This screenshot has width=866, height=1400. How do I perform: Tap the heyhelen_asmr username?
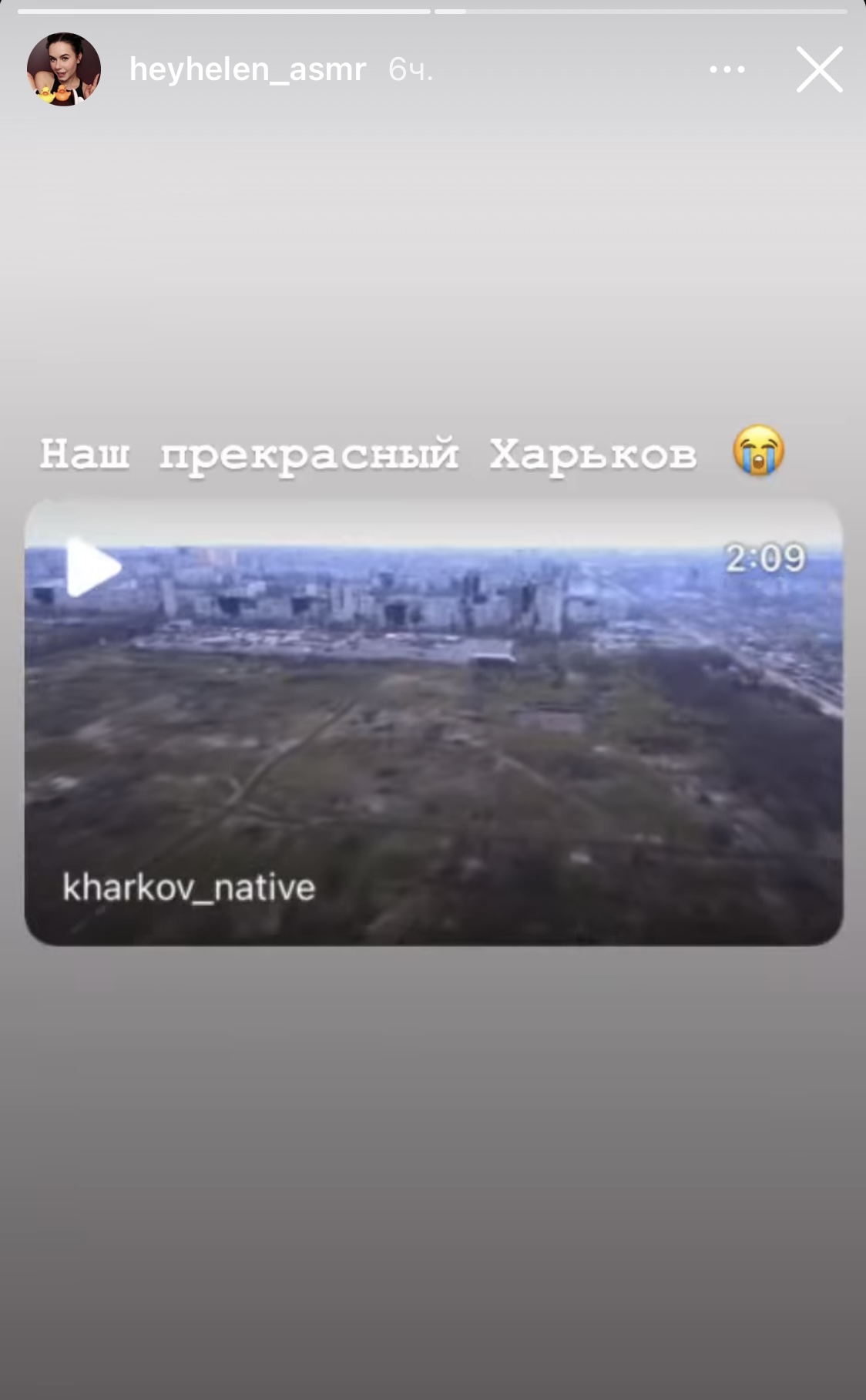pos(247,69)
